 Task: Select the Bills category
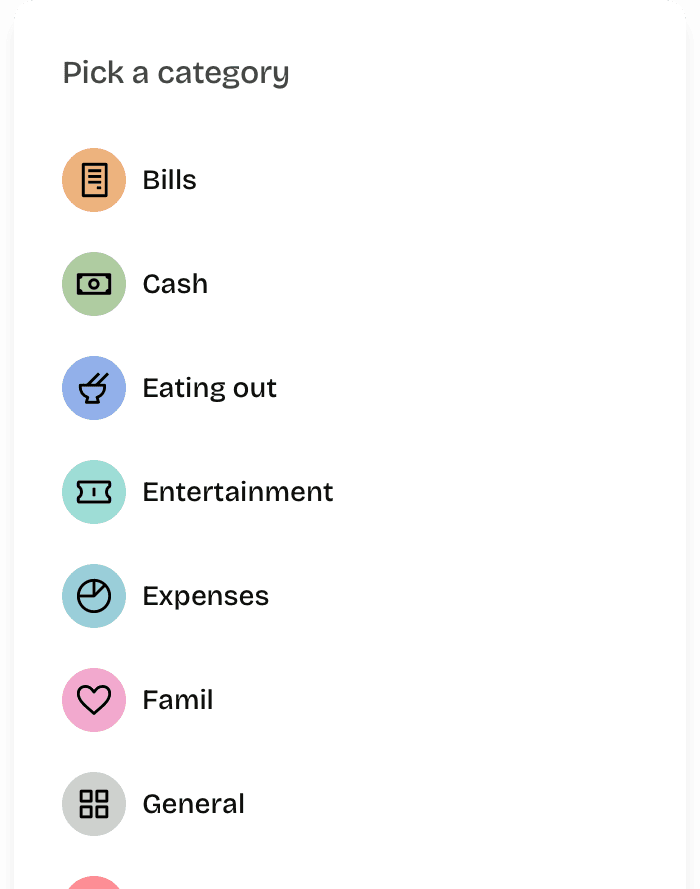coord(169,180)
